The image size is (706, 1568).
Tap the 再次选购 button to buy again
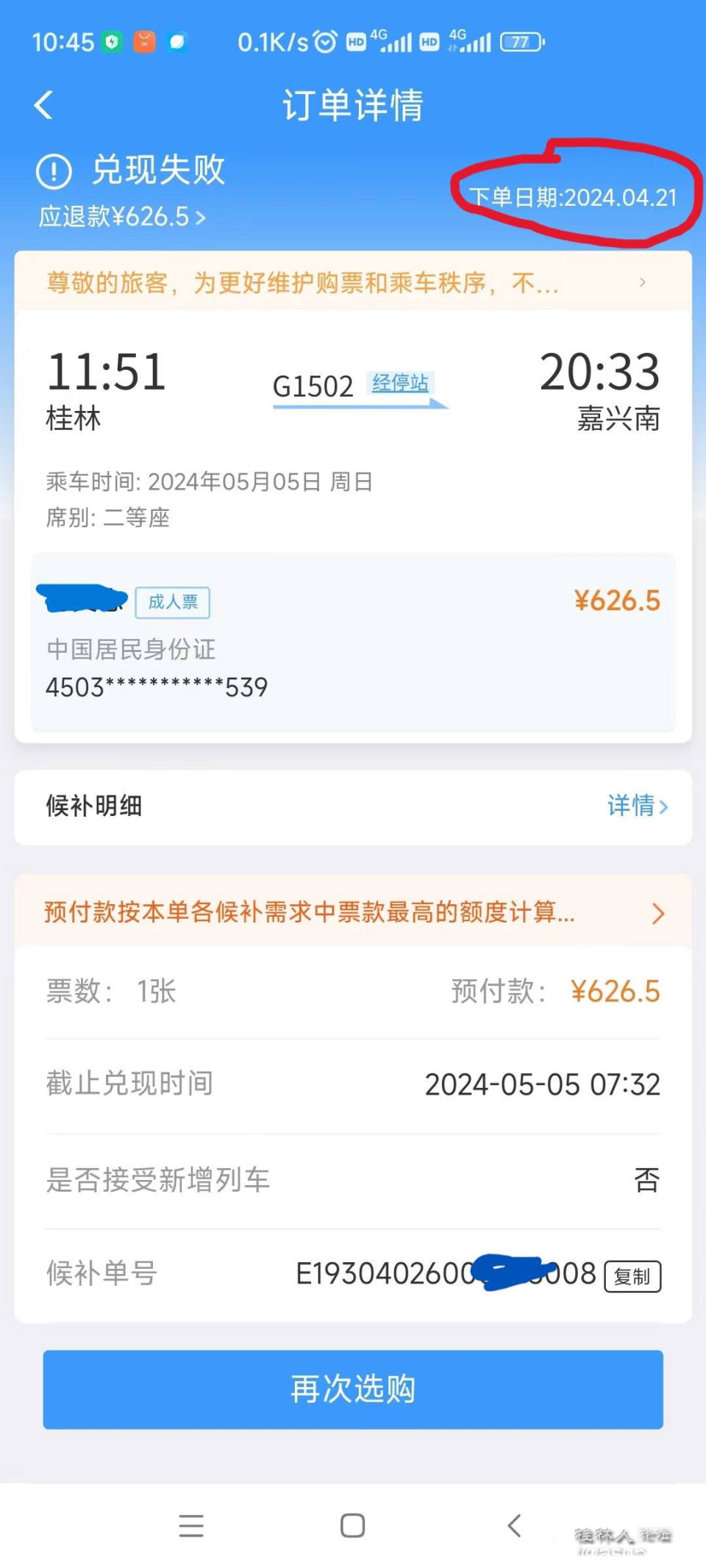point(353,1389)
